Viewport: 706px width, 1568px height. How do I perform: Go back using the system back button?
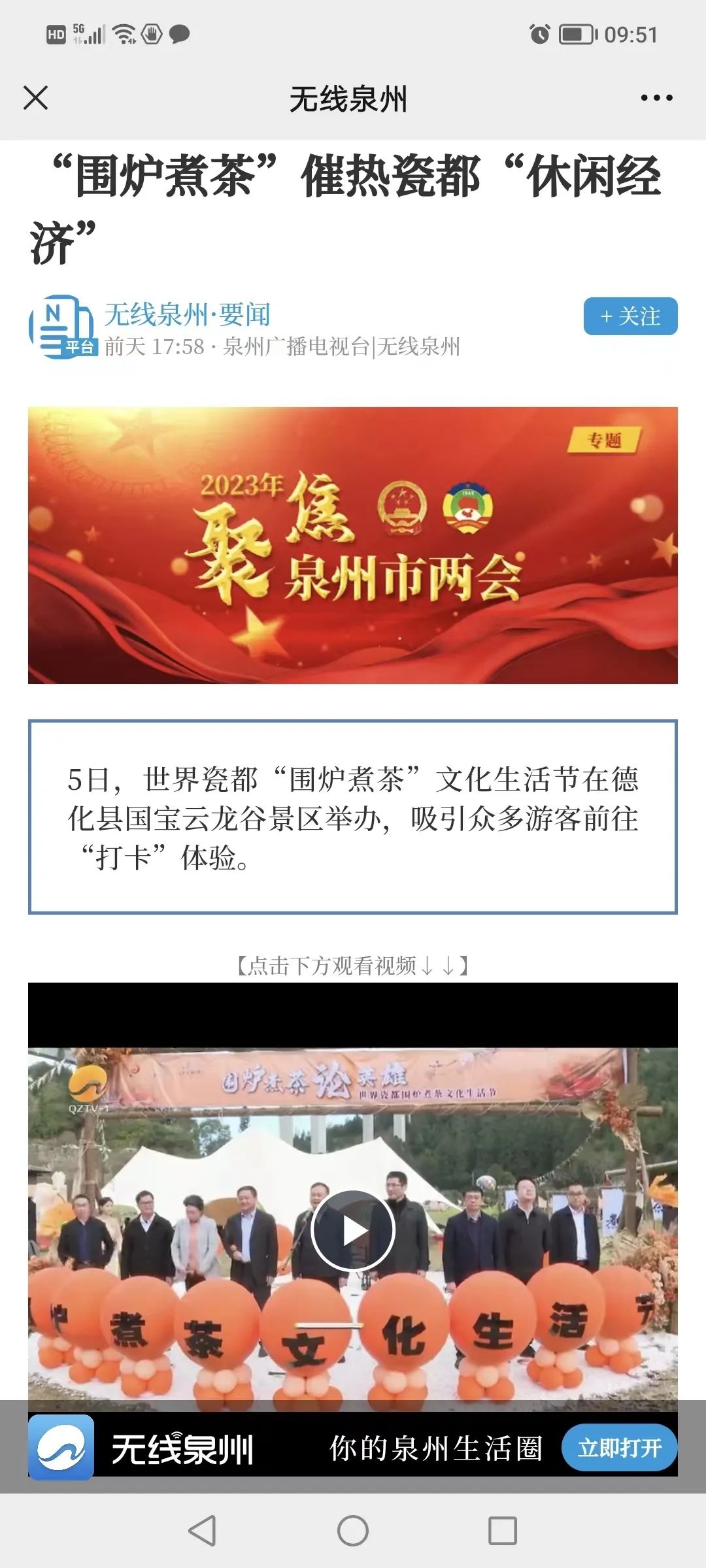202,1530
